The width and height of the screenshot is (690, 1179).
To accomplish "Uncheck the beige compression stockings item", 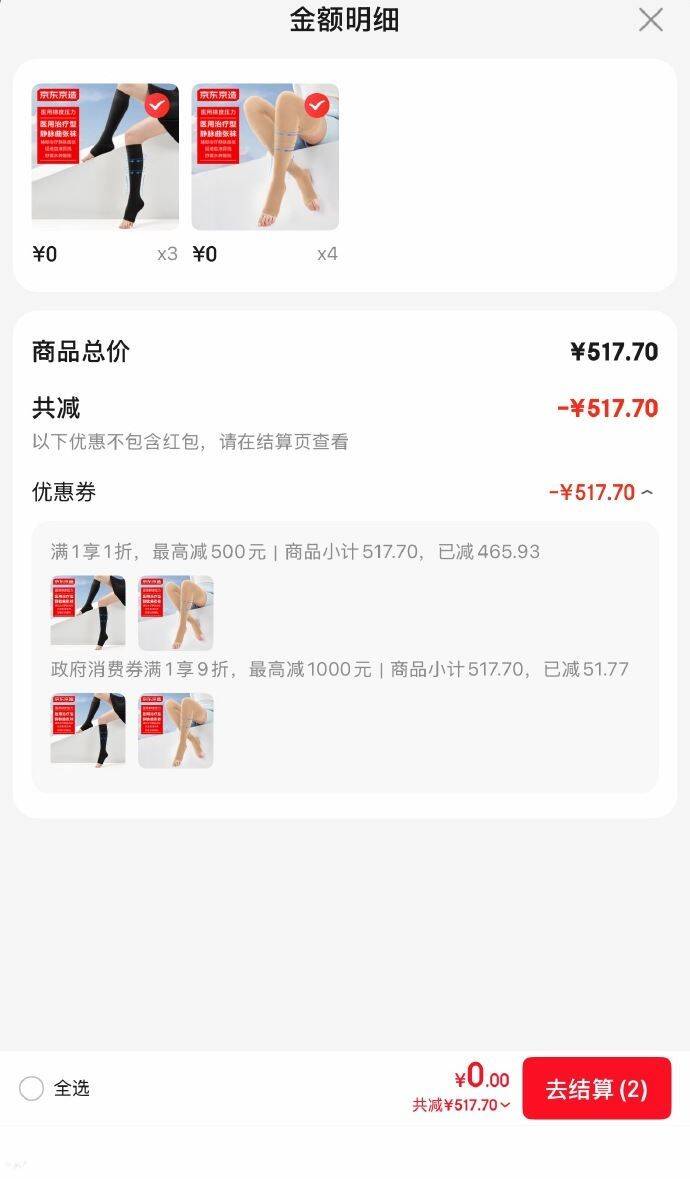I will tap(316, 105).
